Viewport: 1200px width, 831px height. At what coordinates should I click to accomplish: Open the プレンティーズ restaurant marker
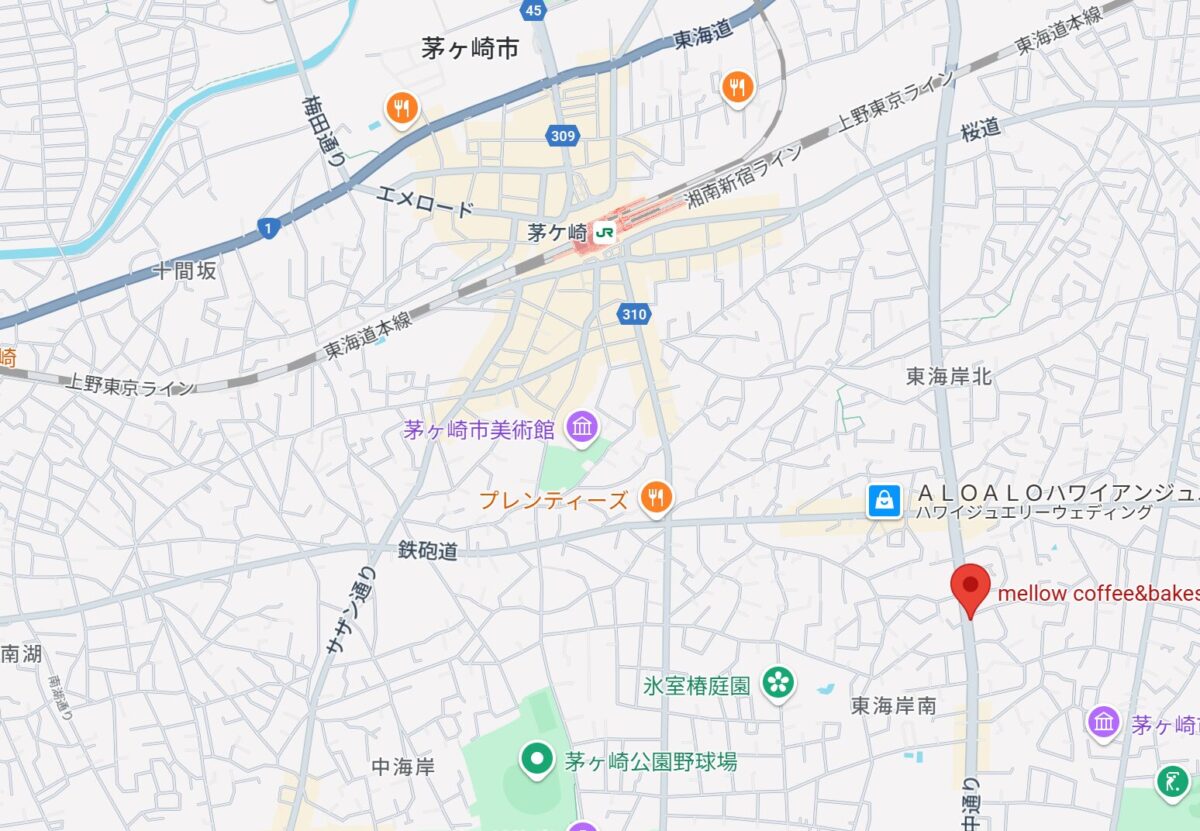[656, 496]
